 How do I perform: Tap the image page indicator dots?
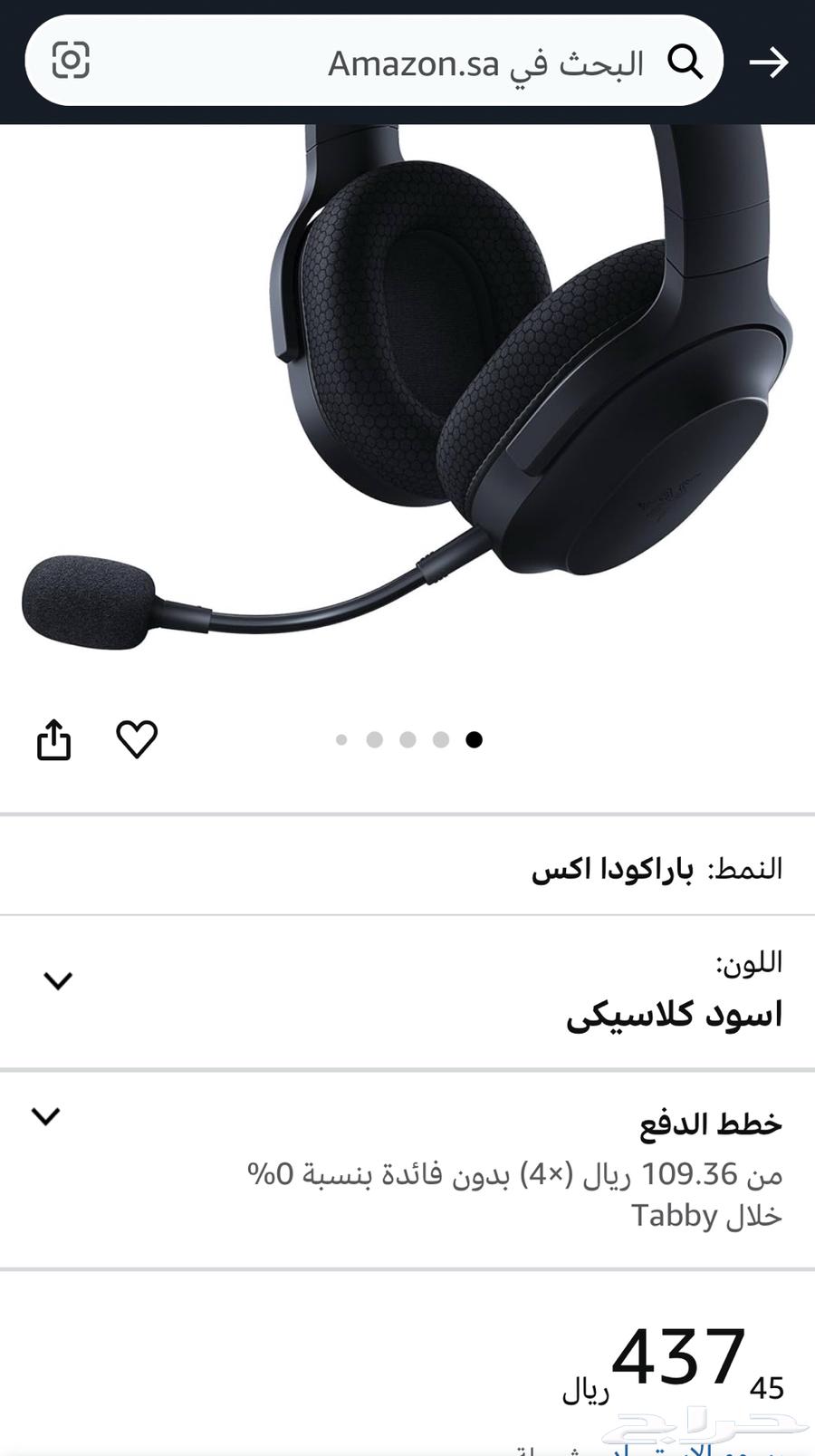coord(407,740)
